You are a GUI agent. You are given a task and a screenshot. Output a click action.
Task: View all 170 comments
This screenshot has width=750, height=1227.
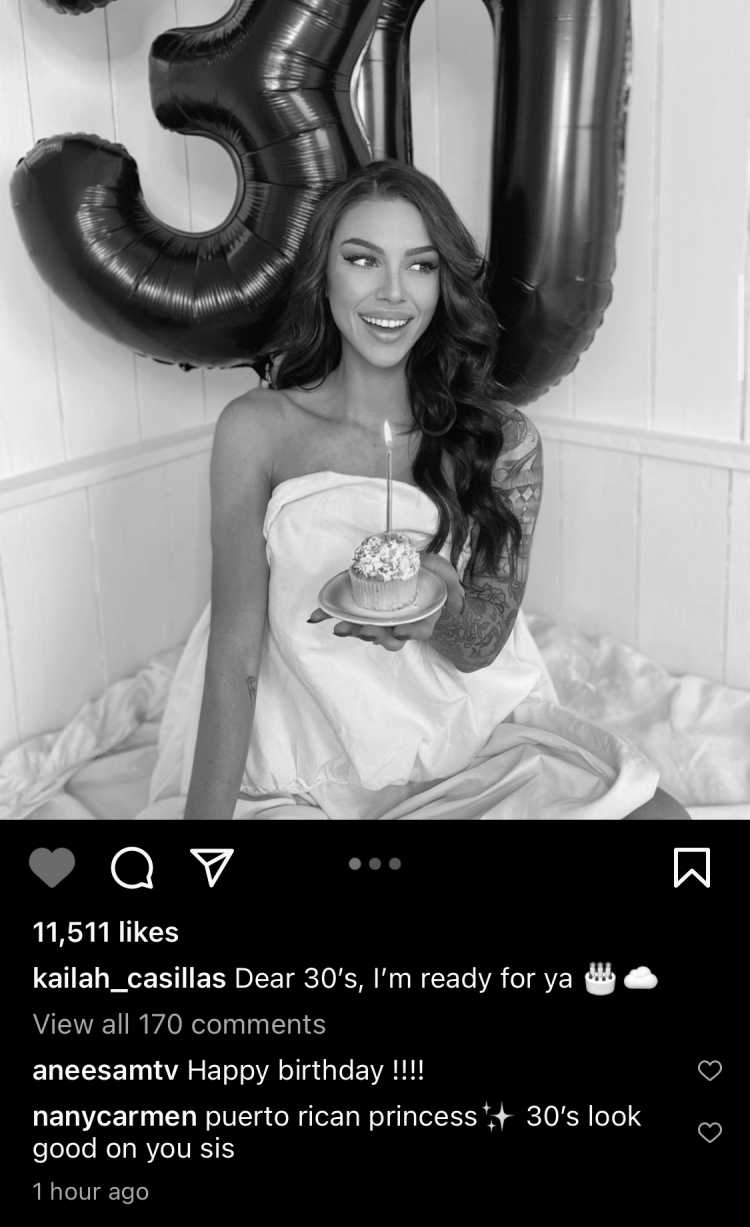coord(179,1024)
